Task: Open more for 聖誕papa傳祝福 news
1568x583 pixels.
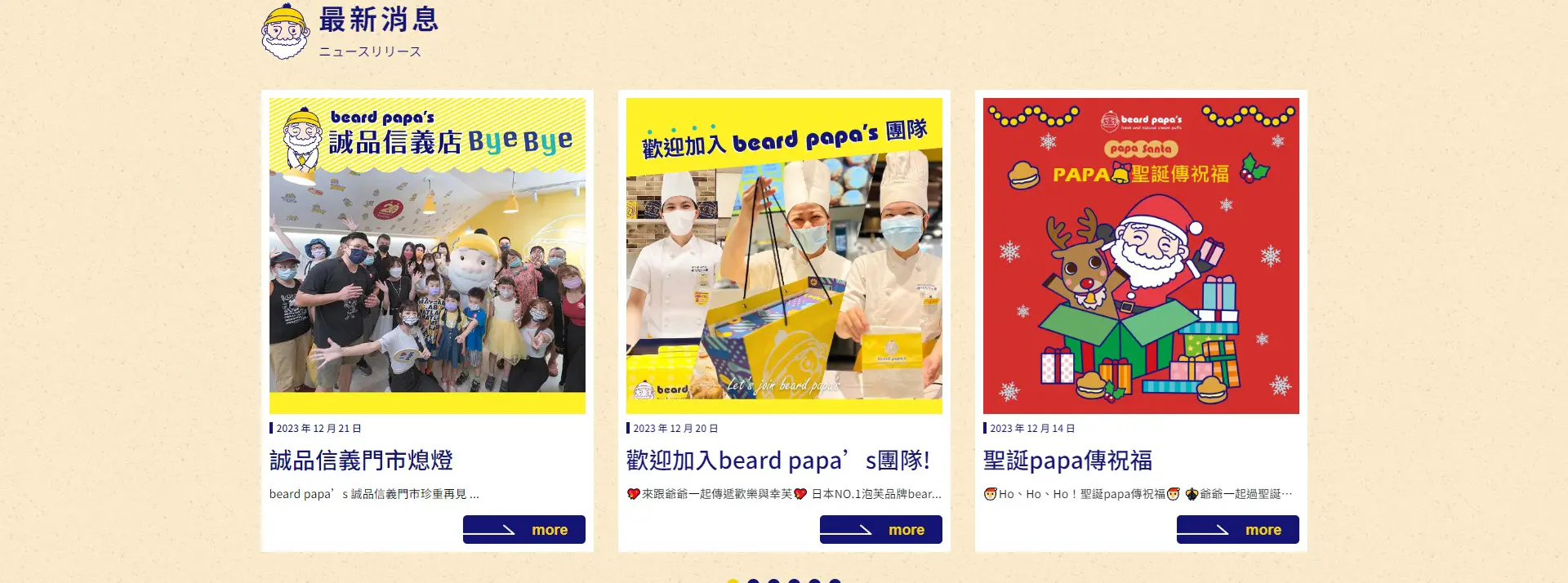Action: (x=1237, y=529)
